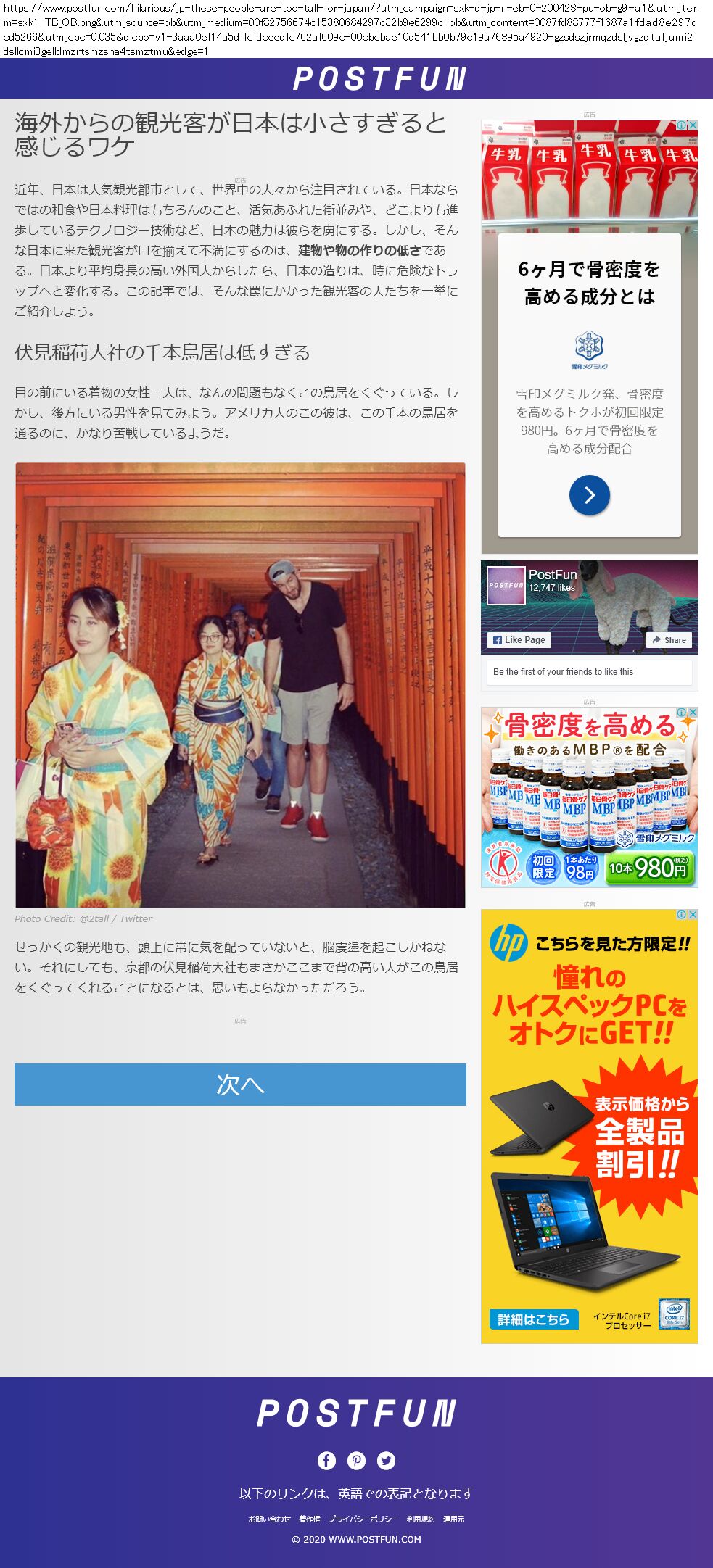
Task: Open the プライバシーポリシー link
Action: 363,1519
